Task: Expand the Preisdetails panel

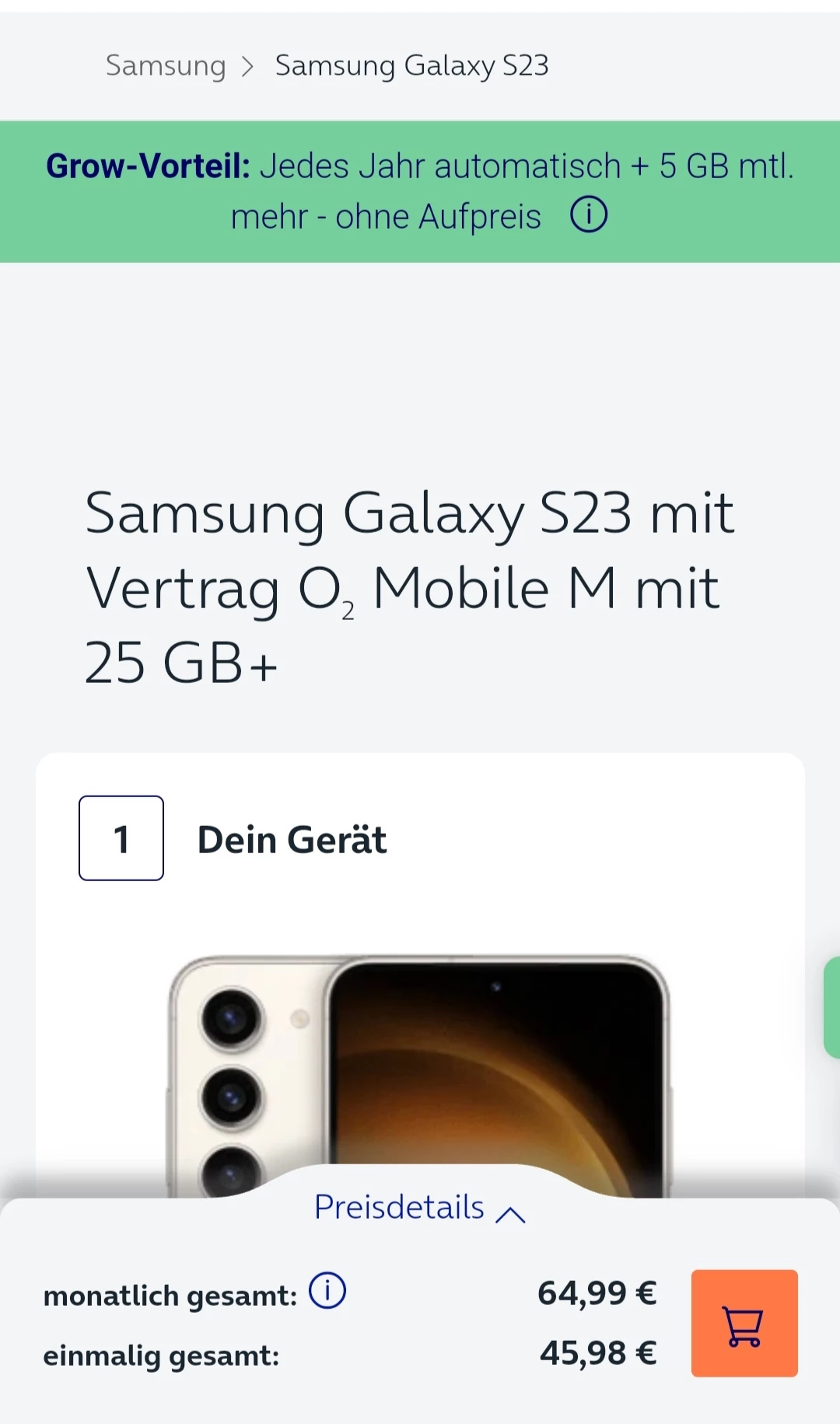Action: [x=420, y=1208]
